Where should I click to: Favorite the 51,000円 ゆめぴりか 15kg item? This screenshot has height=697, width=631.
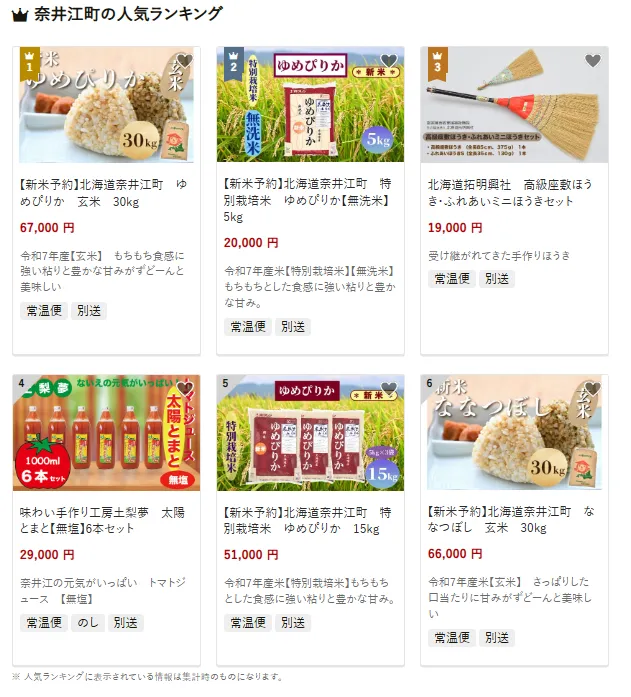point(389,389)
